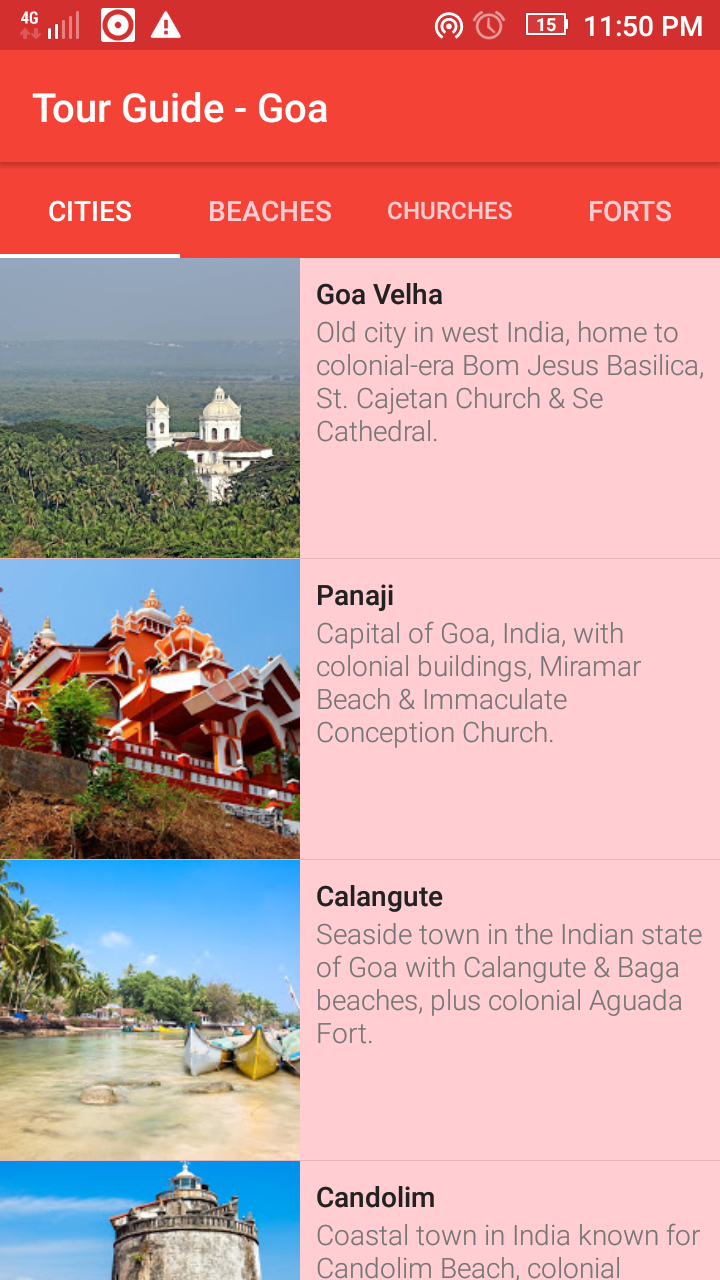Tap the Tour Guide - Goa title bar

click(x=180, y=107)
